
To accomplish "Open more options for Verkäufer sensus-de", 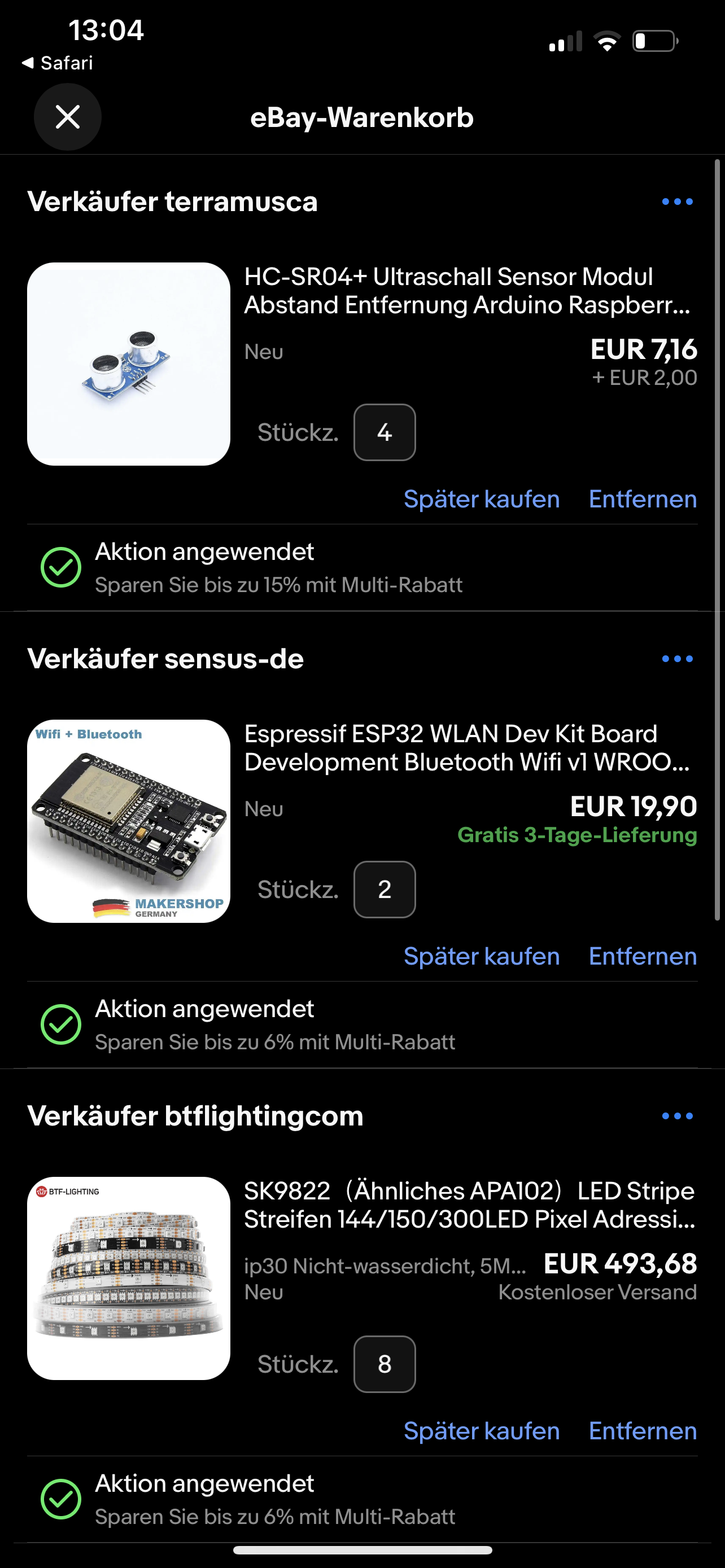I will pos(677,659).
